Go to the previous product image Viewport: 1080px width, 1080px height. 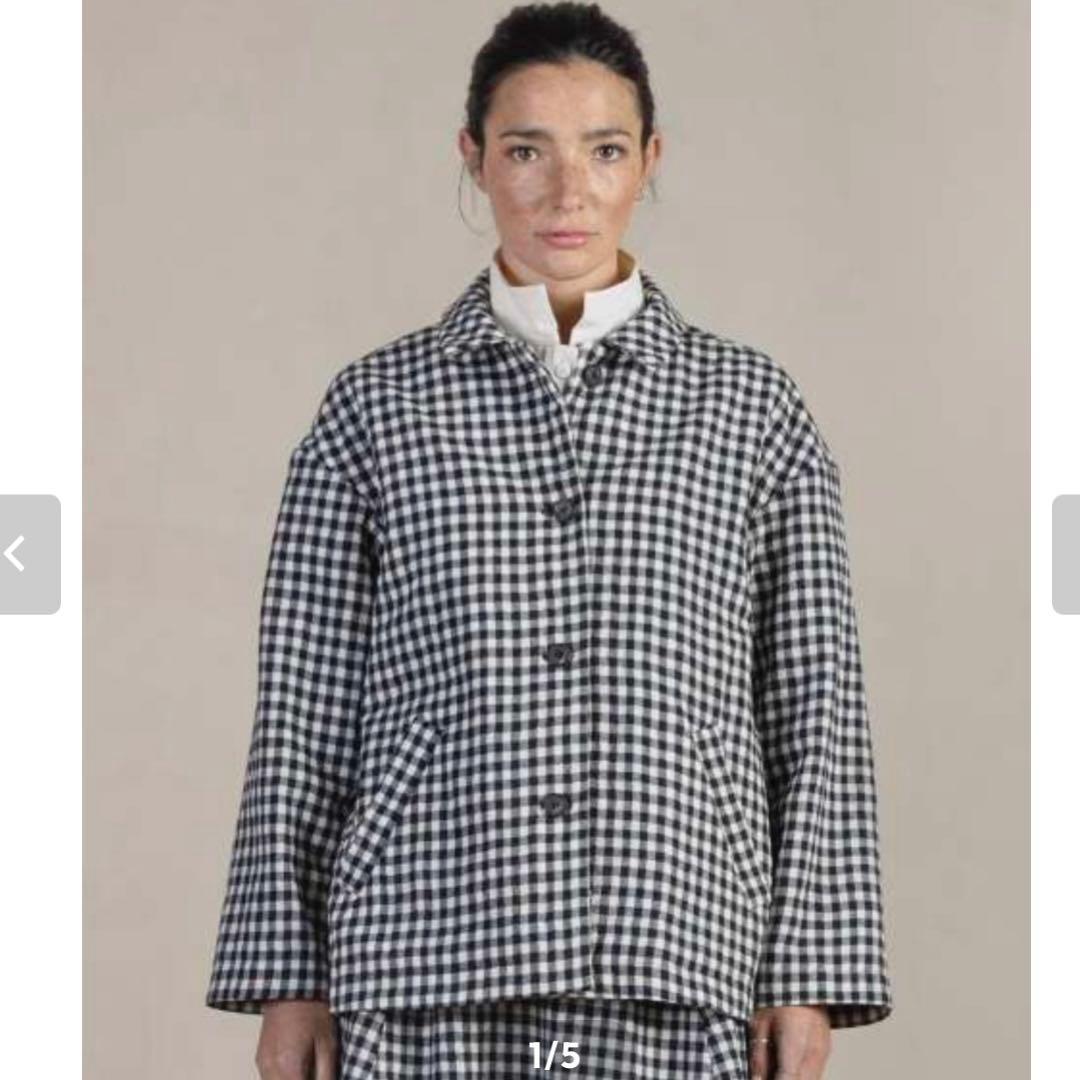[28, 554]
